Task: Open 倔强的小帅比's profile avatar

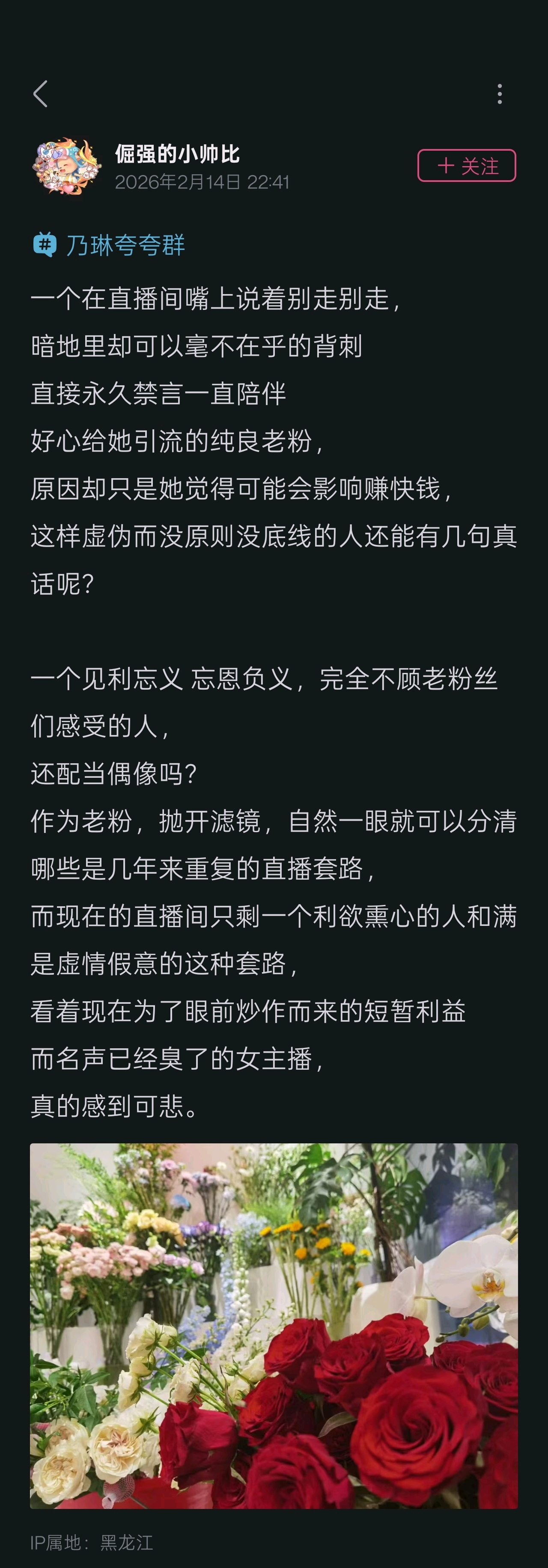Action: [66, 166]
